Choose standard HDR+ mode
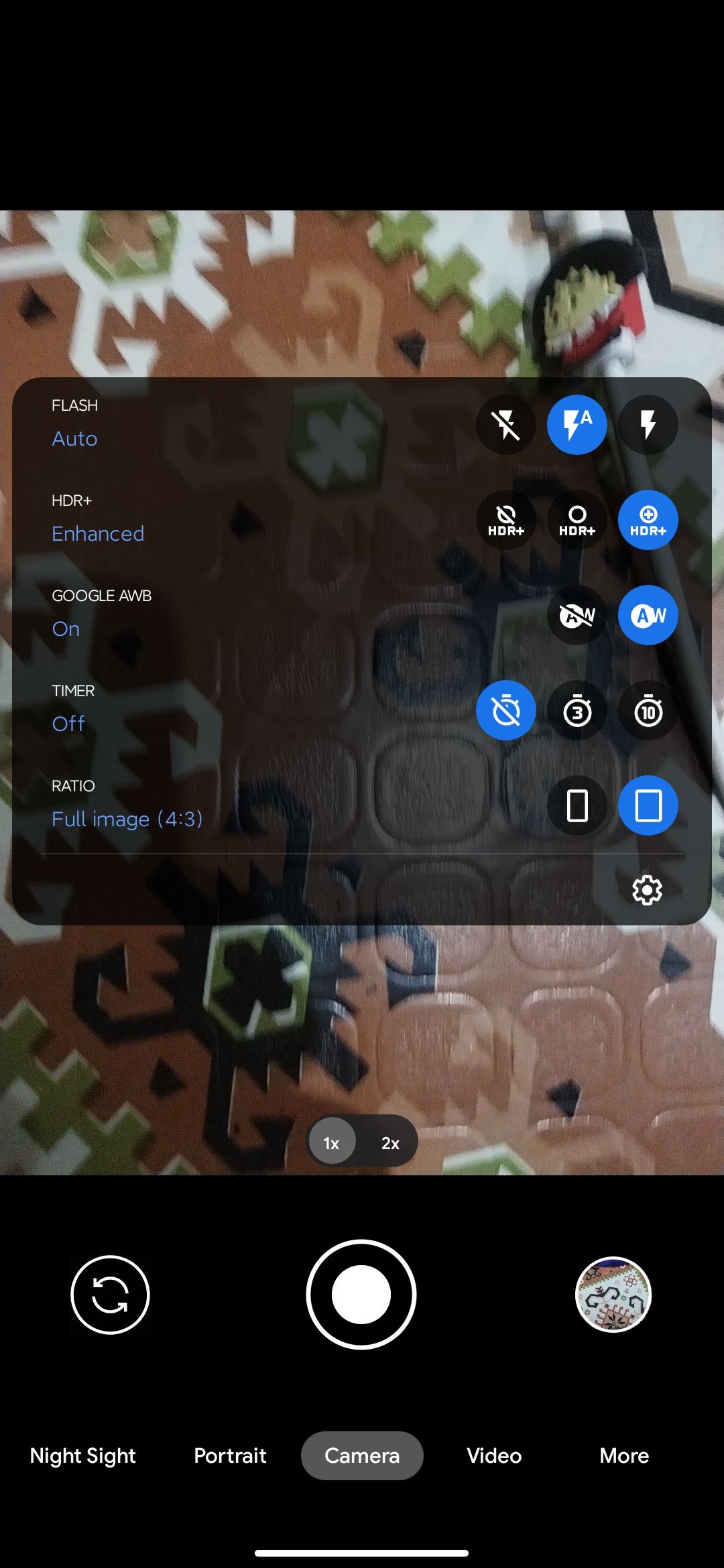This screenshot has width=724, height=1568. tap(577, 520)
